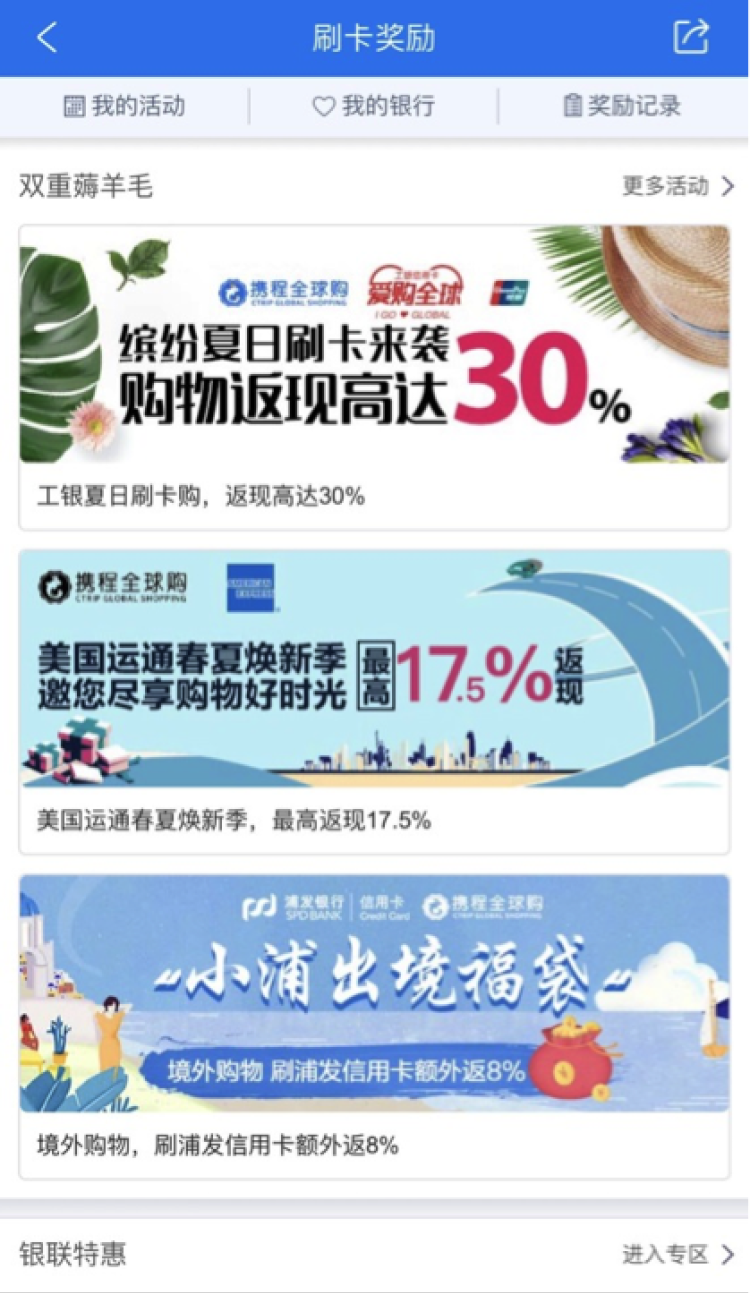Enter the 银联特惠 zone via 进入专区
This screenshot has height=1294, width=750.
pos(678,1254)
